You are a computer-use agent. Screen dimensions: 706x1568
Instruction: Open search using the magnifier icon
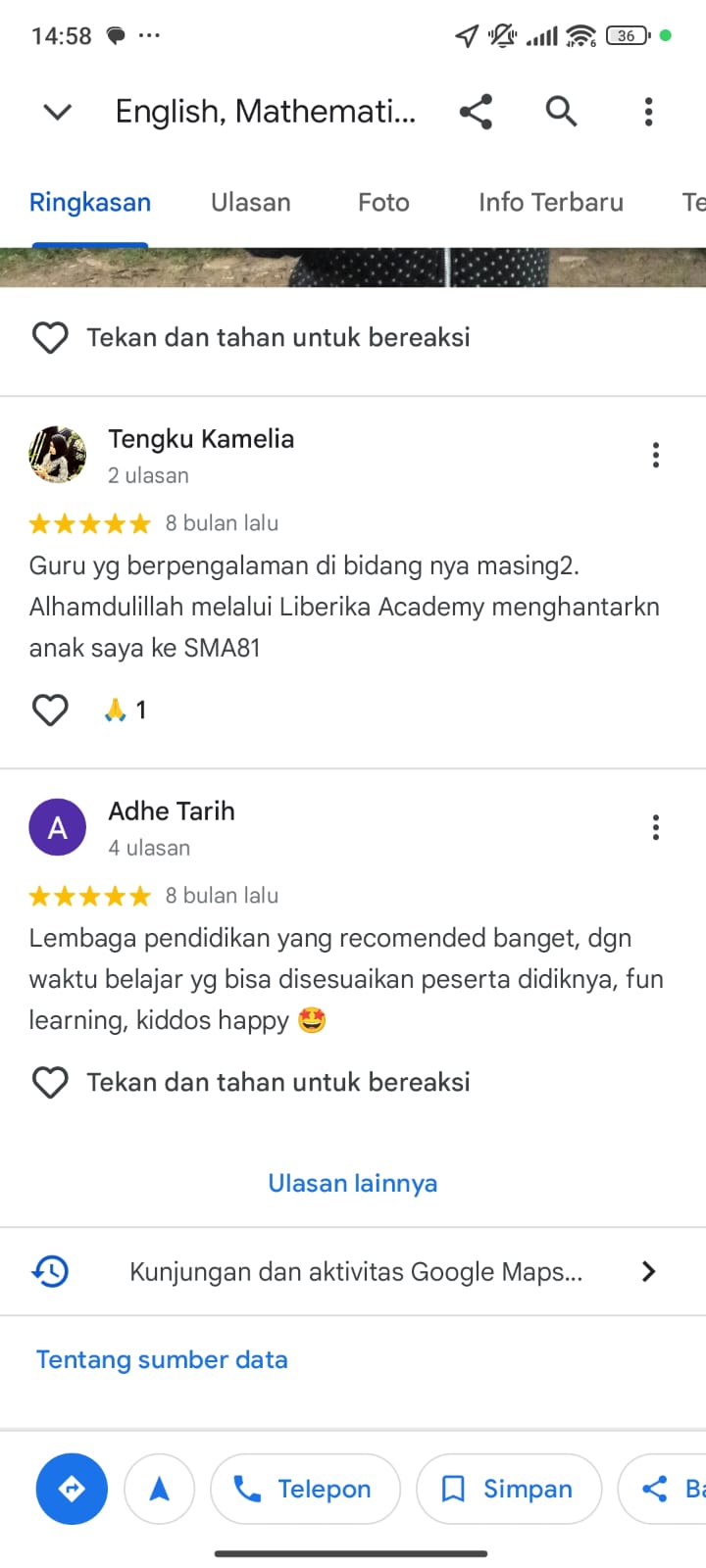561,112
